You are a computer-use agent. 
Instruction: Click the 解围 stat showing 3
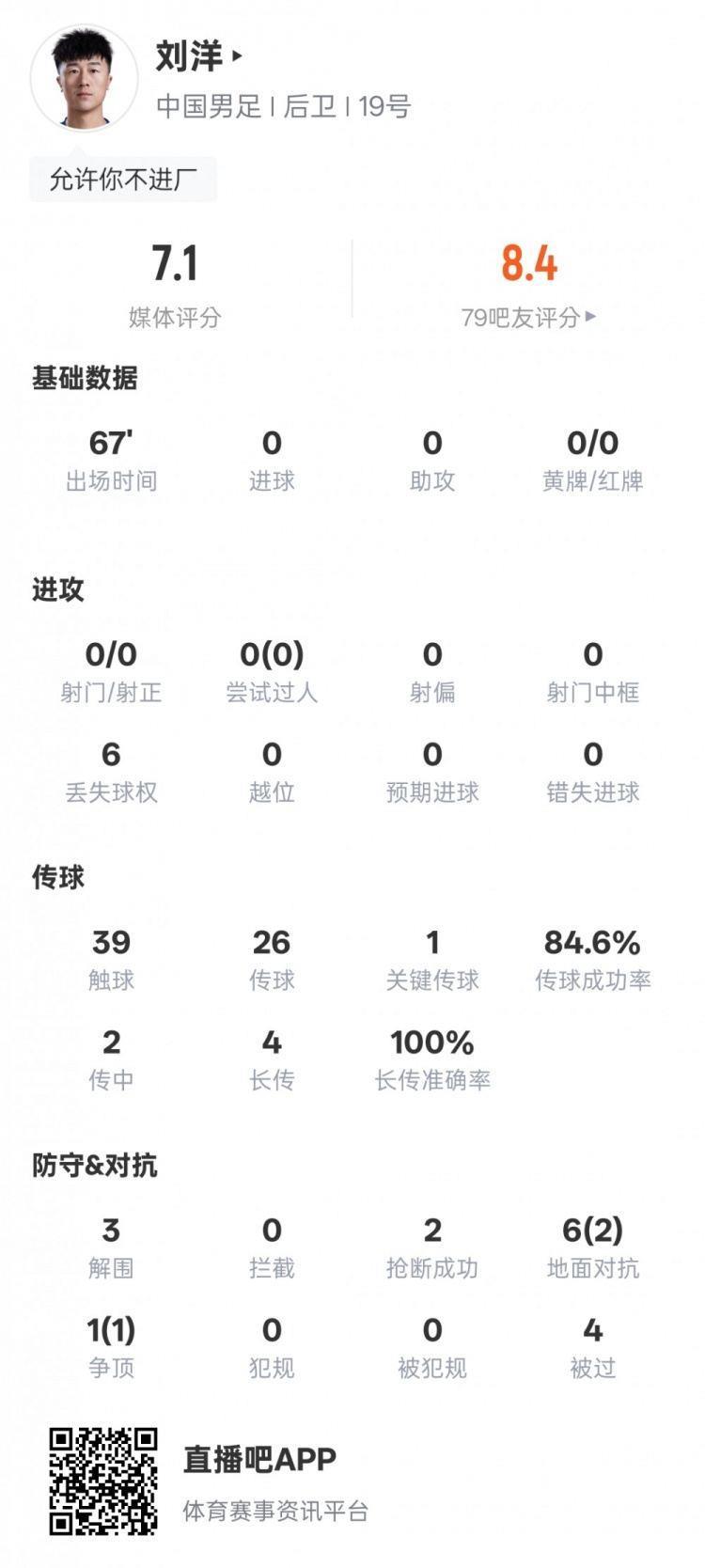111,1246
